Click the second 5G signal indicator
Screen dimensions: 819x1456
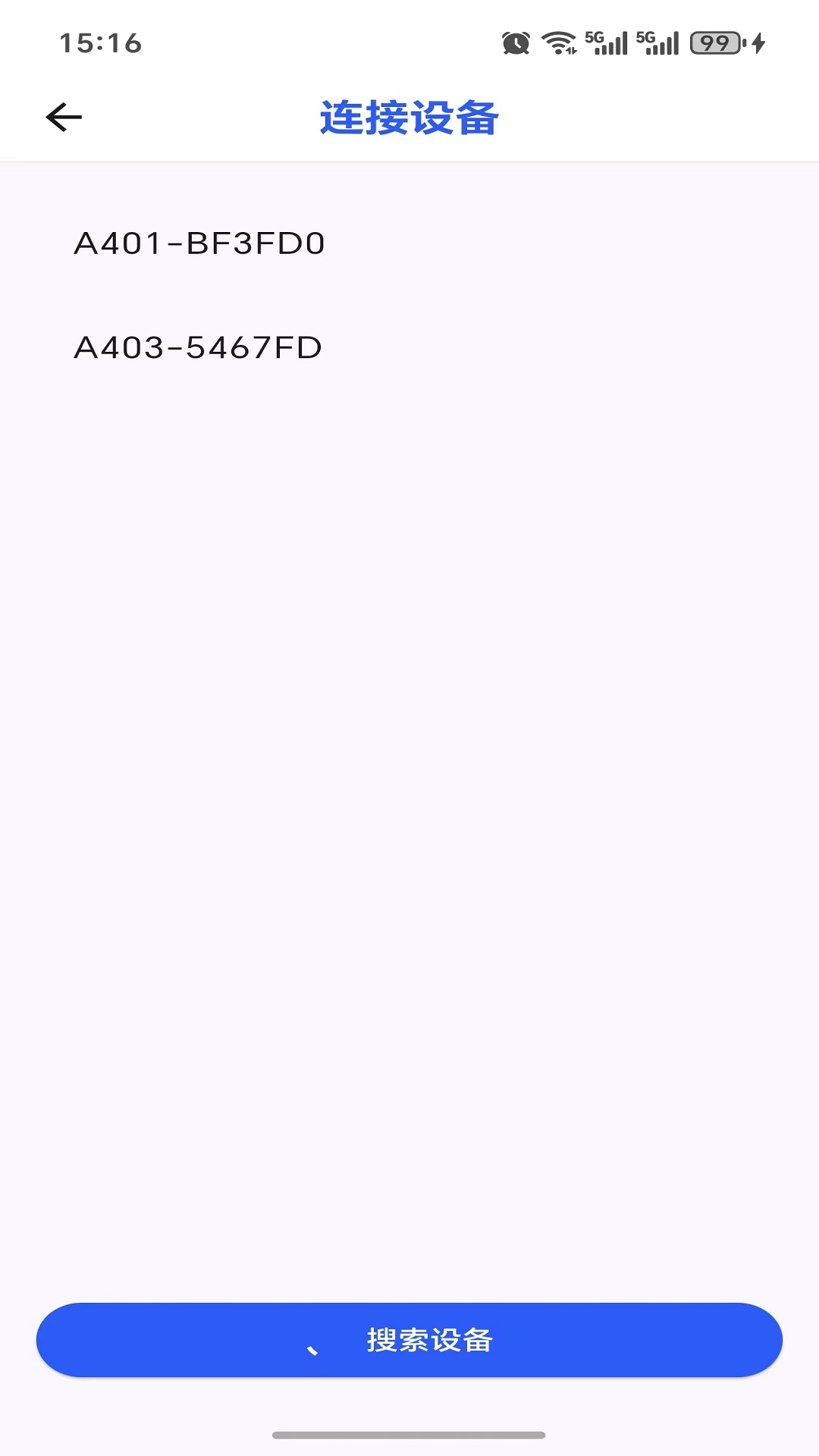[656, 43]
